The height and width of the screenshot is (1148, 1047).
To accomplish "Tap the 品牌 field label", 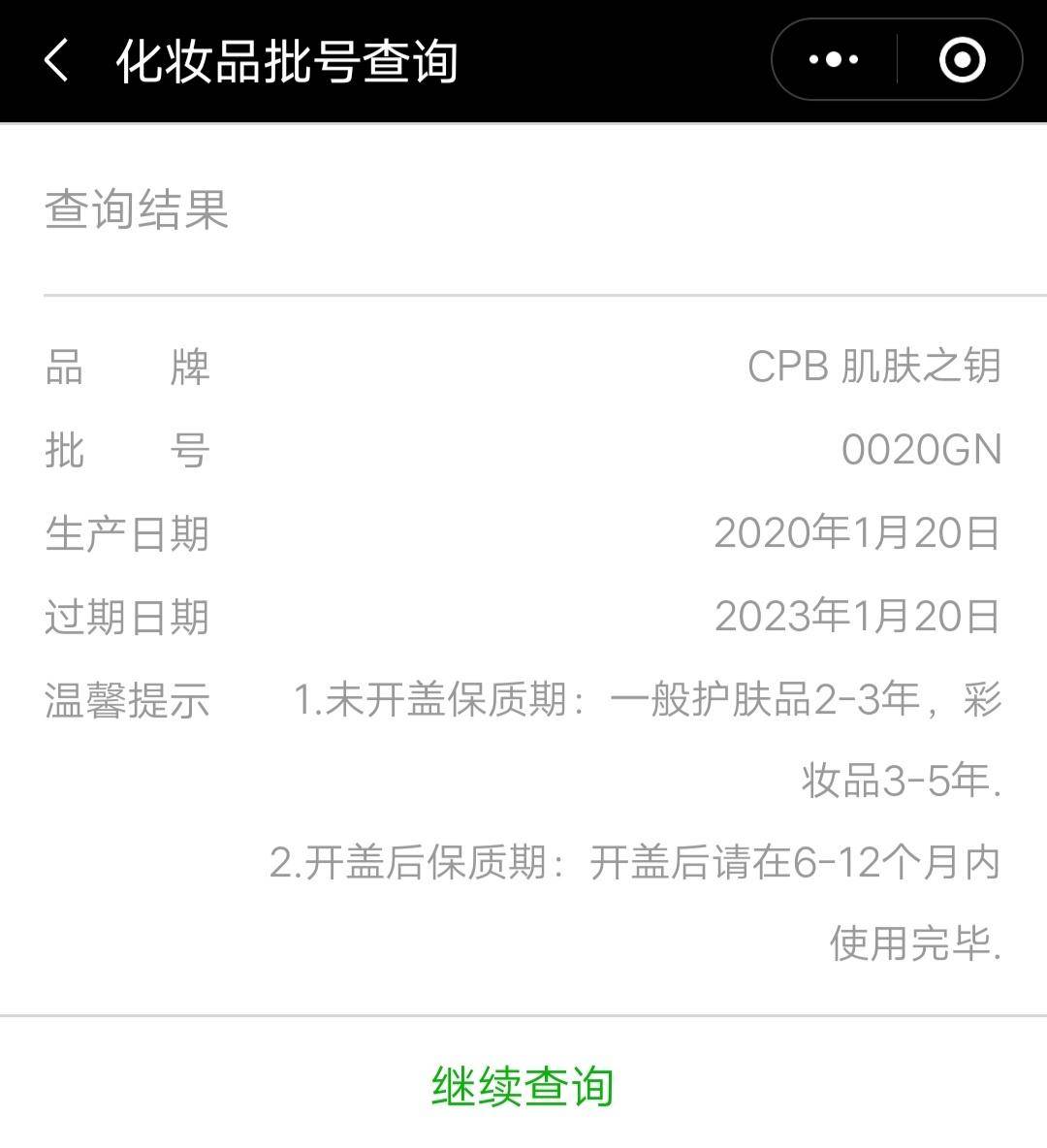I will coord(129,366).
